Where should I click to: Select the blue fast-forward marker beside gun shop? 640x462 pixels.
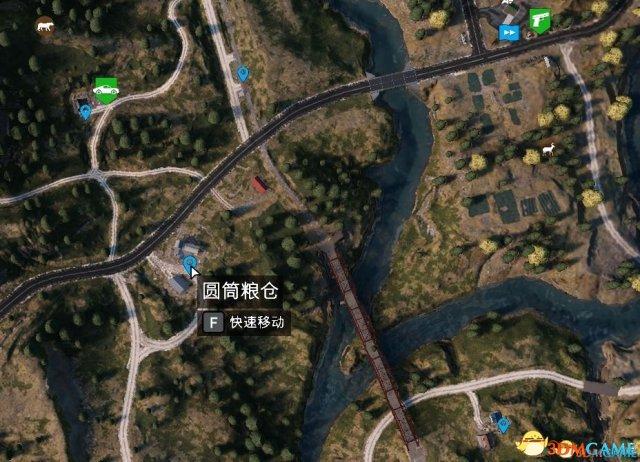click(510, 31)
